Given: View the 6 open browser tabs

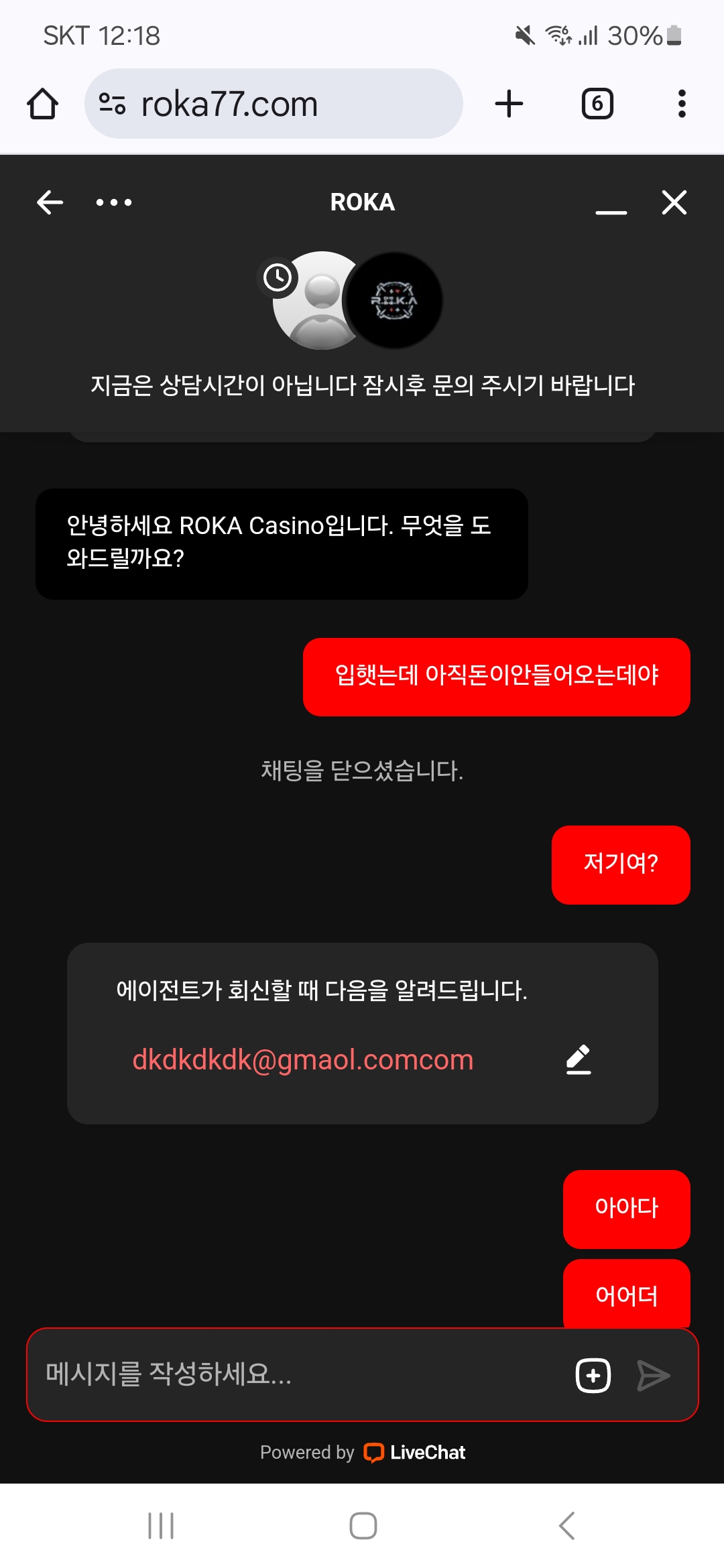Looking at the screenshot, I should (597, 104).
